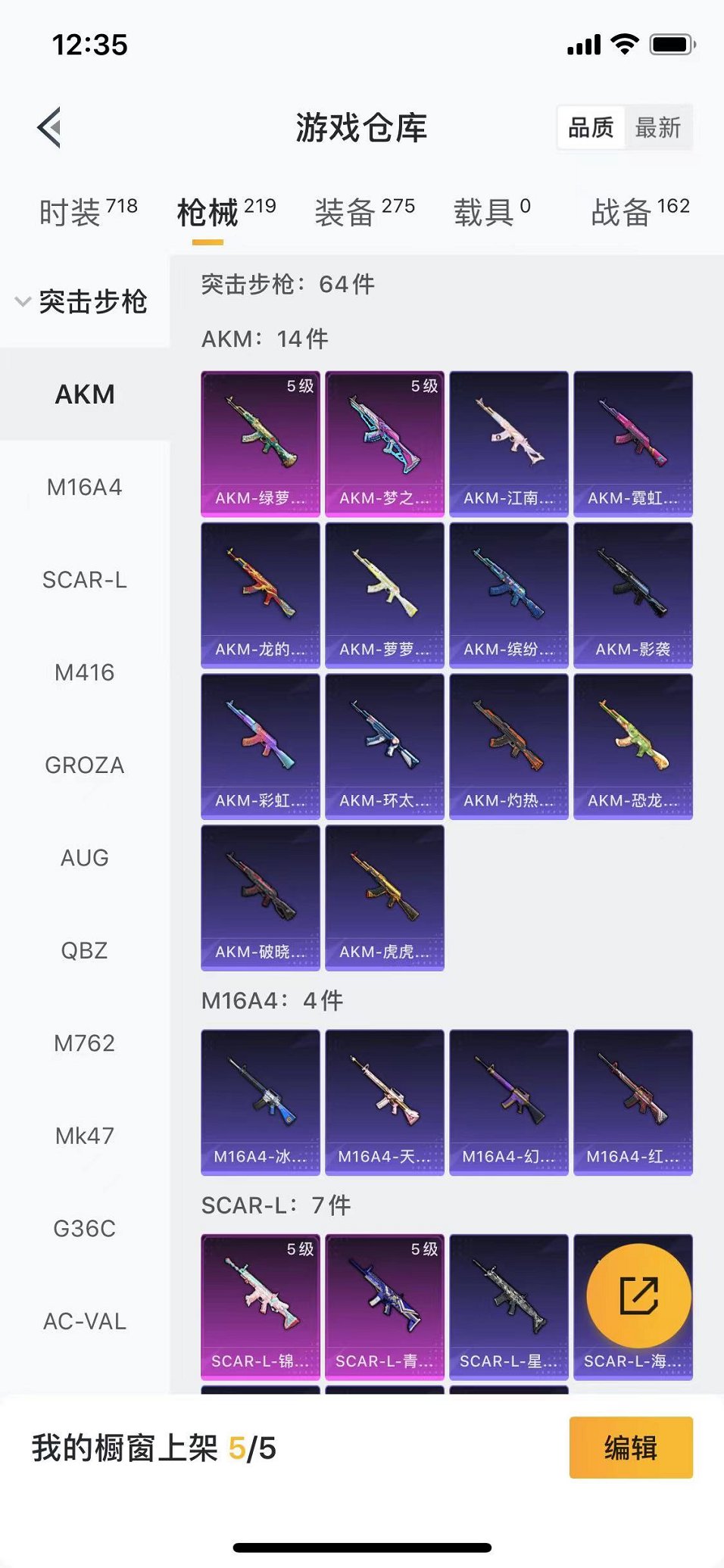The image size is (724, 1568).
Task: Select SCAR-L in the side list
Action: coord(85,580)
